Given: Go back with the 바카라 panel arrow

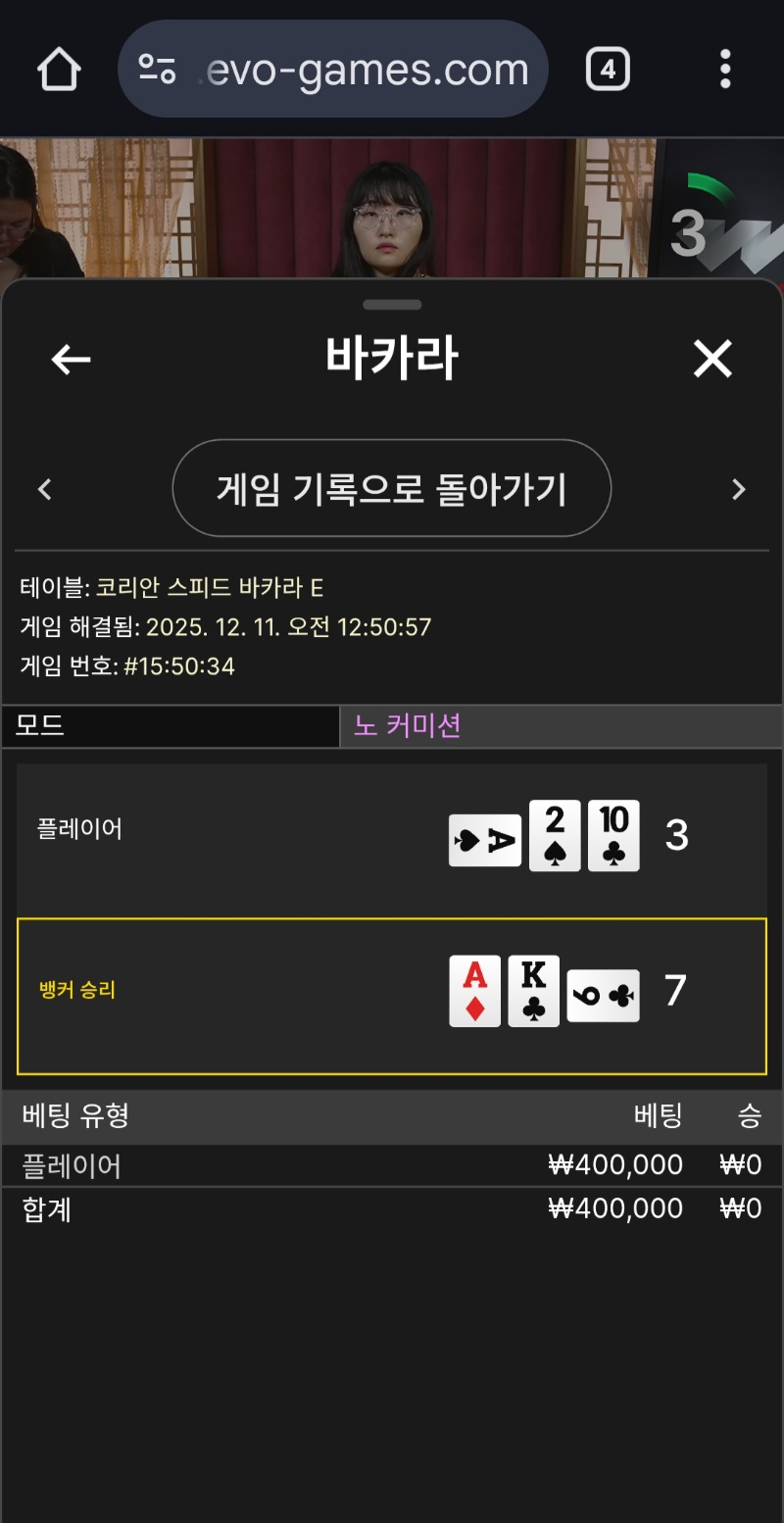Looking at the screenshot, I should 71,360.
